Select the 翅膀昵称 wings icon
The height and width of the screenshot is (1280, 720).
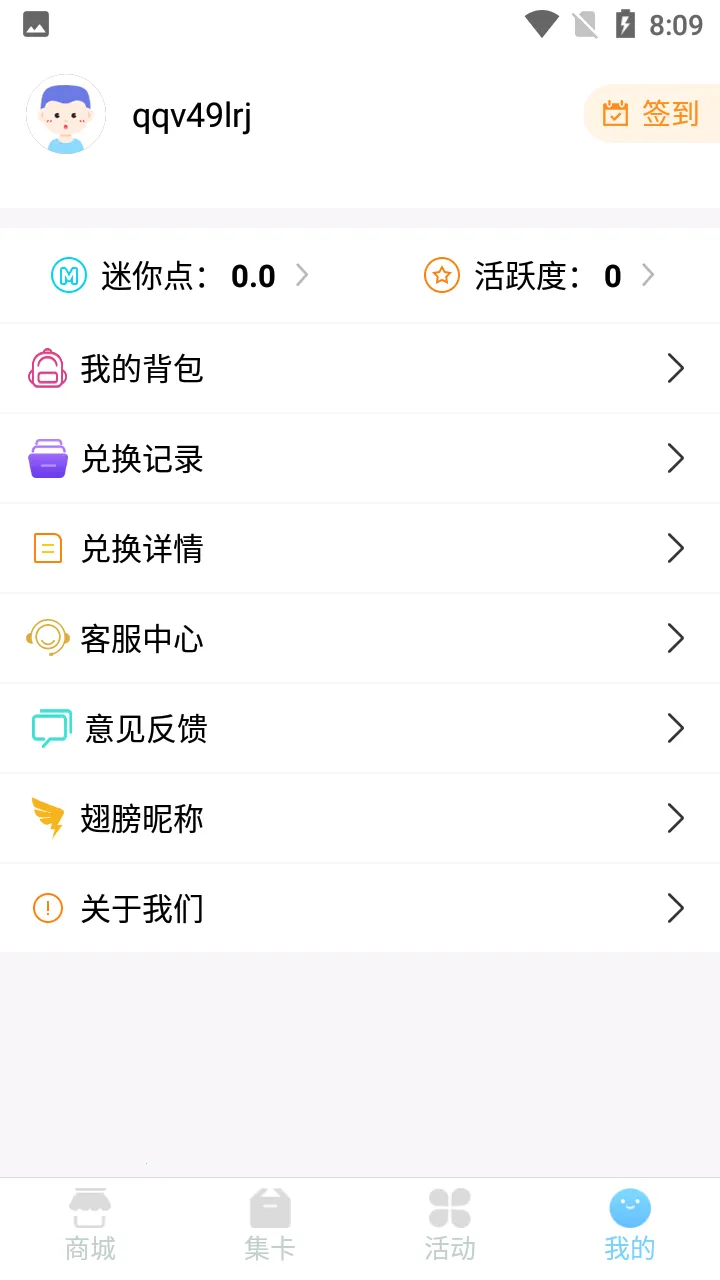click(47, 818)
